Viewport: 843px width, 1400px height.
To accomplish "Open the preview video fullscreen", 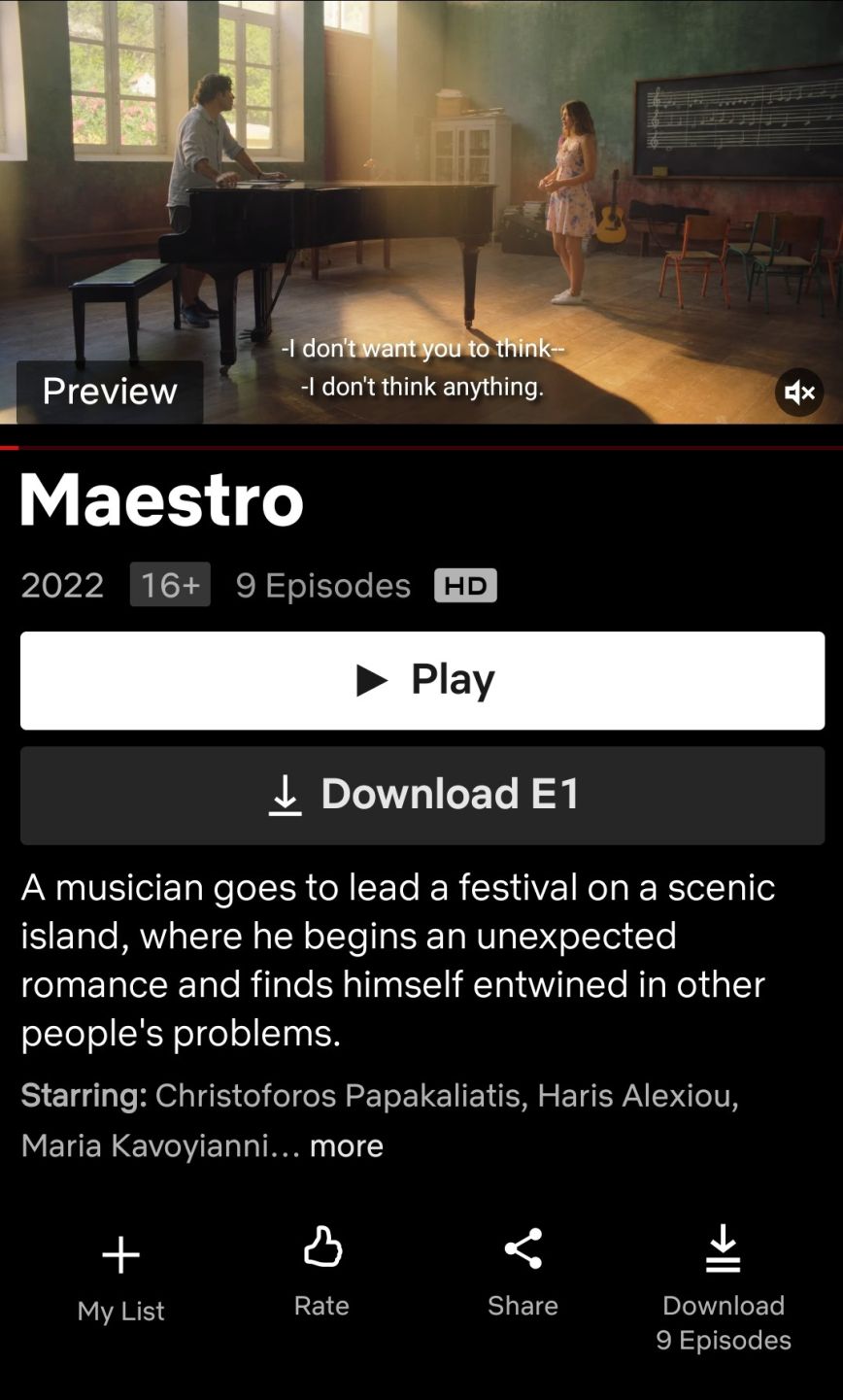I will (x=421, y=194).
